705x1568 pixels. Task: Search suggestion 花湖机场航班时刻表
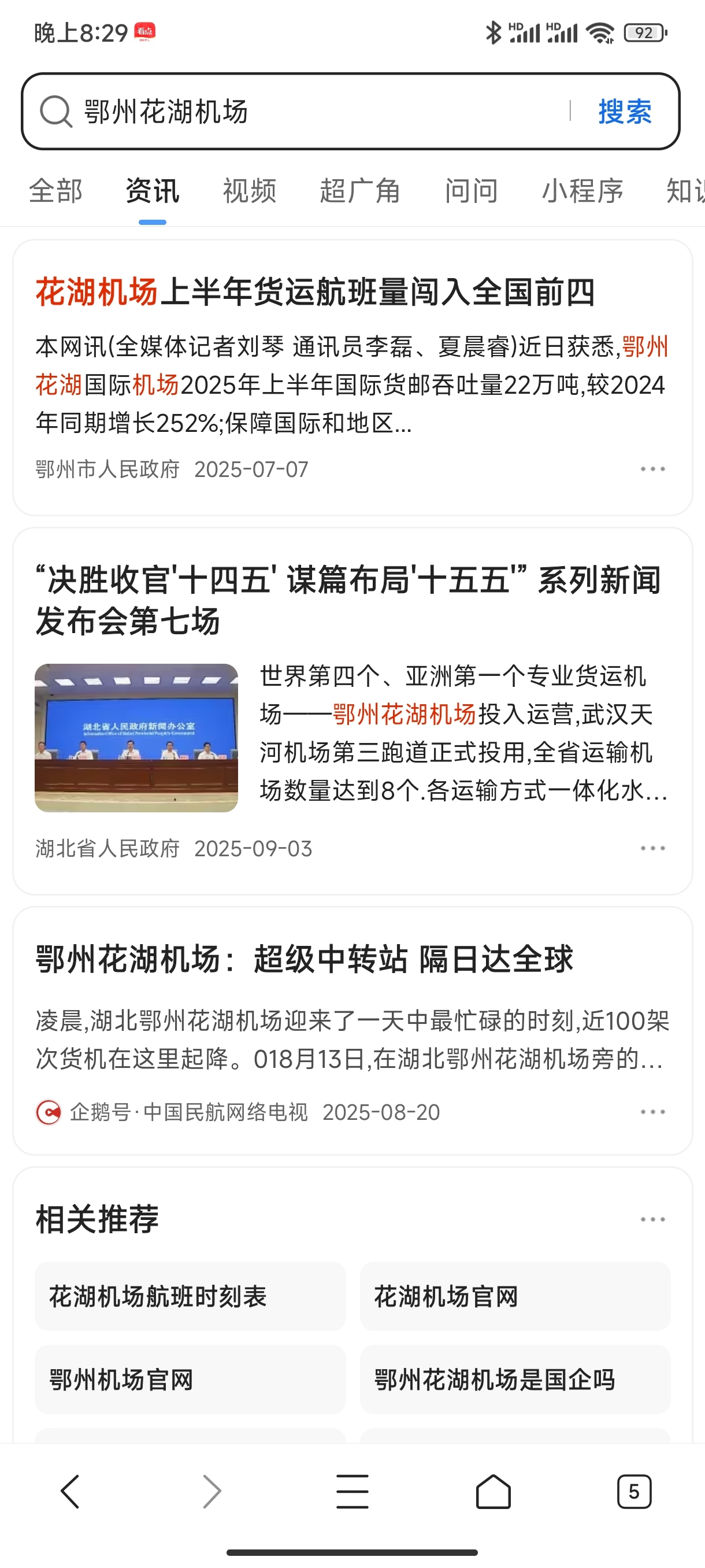[x=190, y=1296]
